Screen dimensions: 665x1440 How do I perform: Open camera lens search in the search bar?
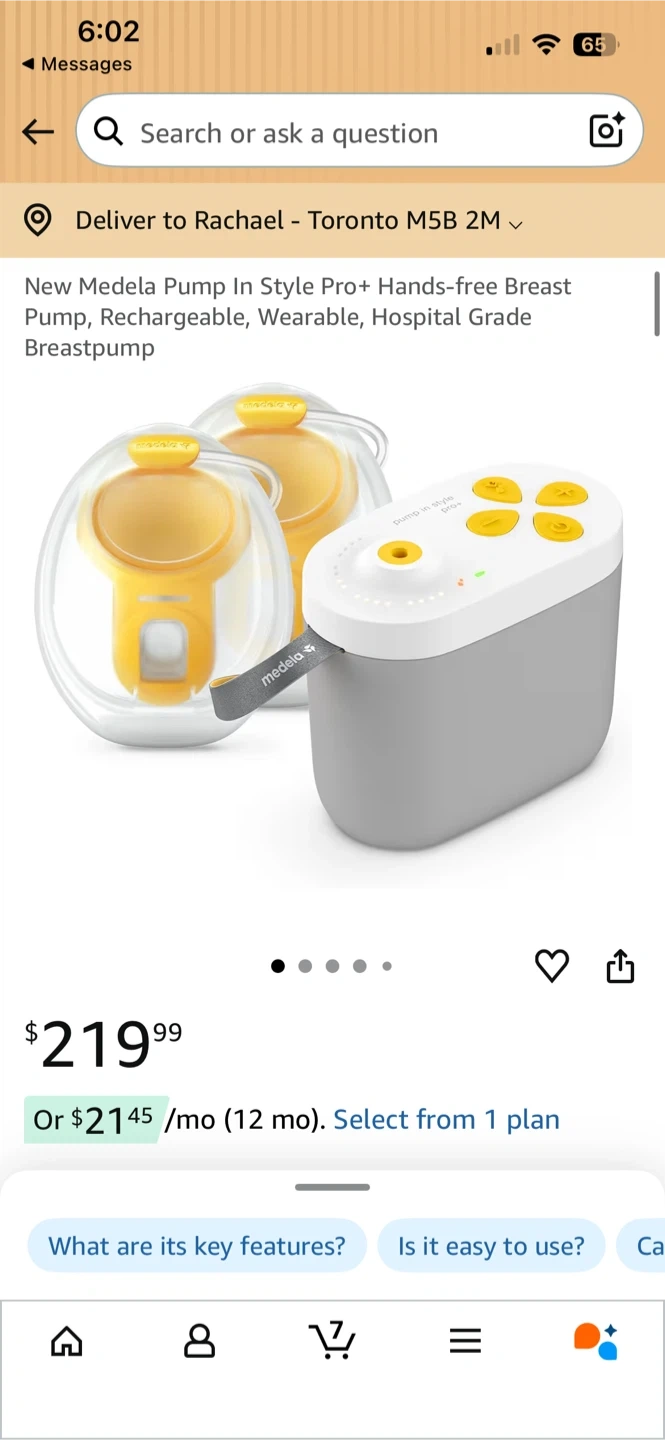(x=606, y=131)
